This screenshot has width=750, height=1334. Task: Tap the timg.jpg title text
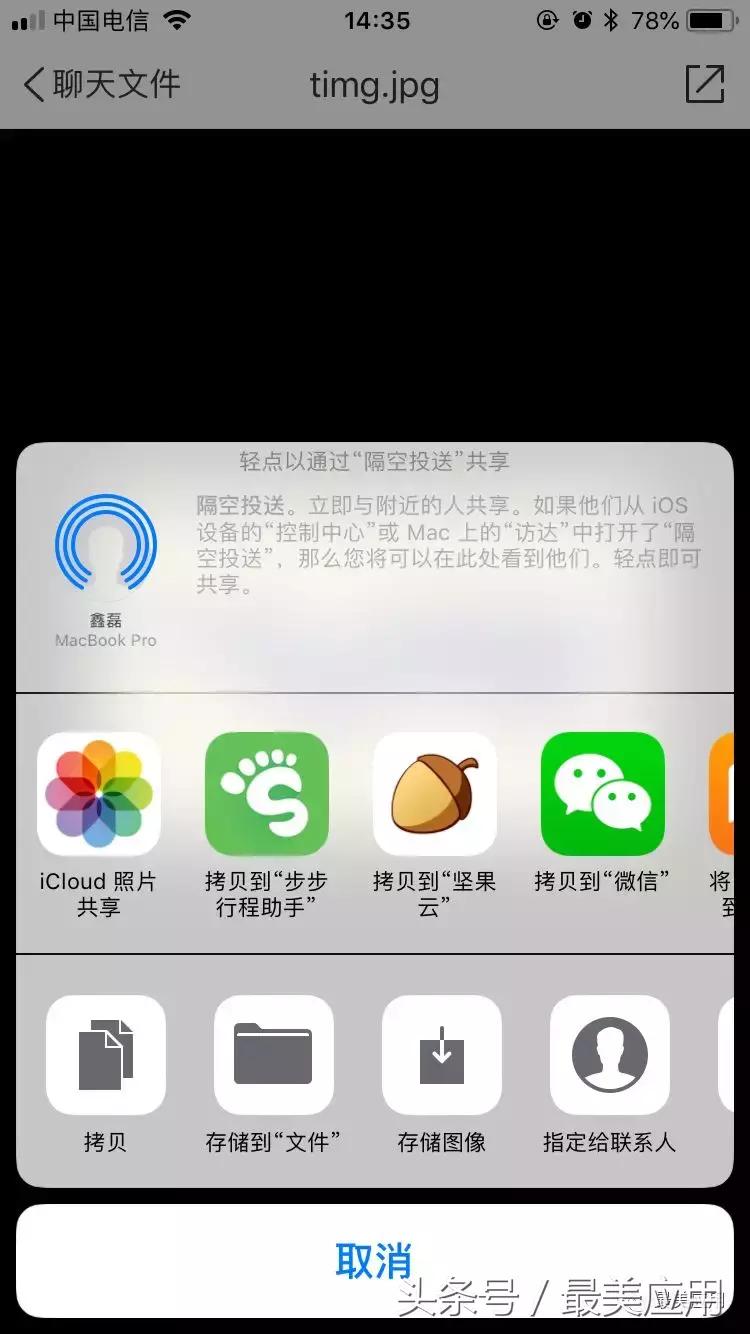point(375,85)
